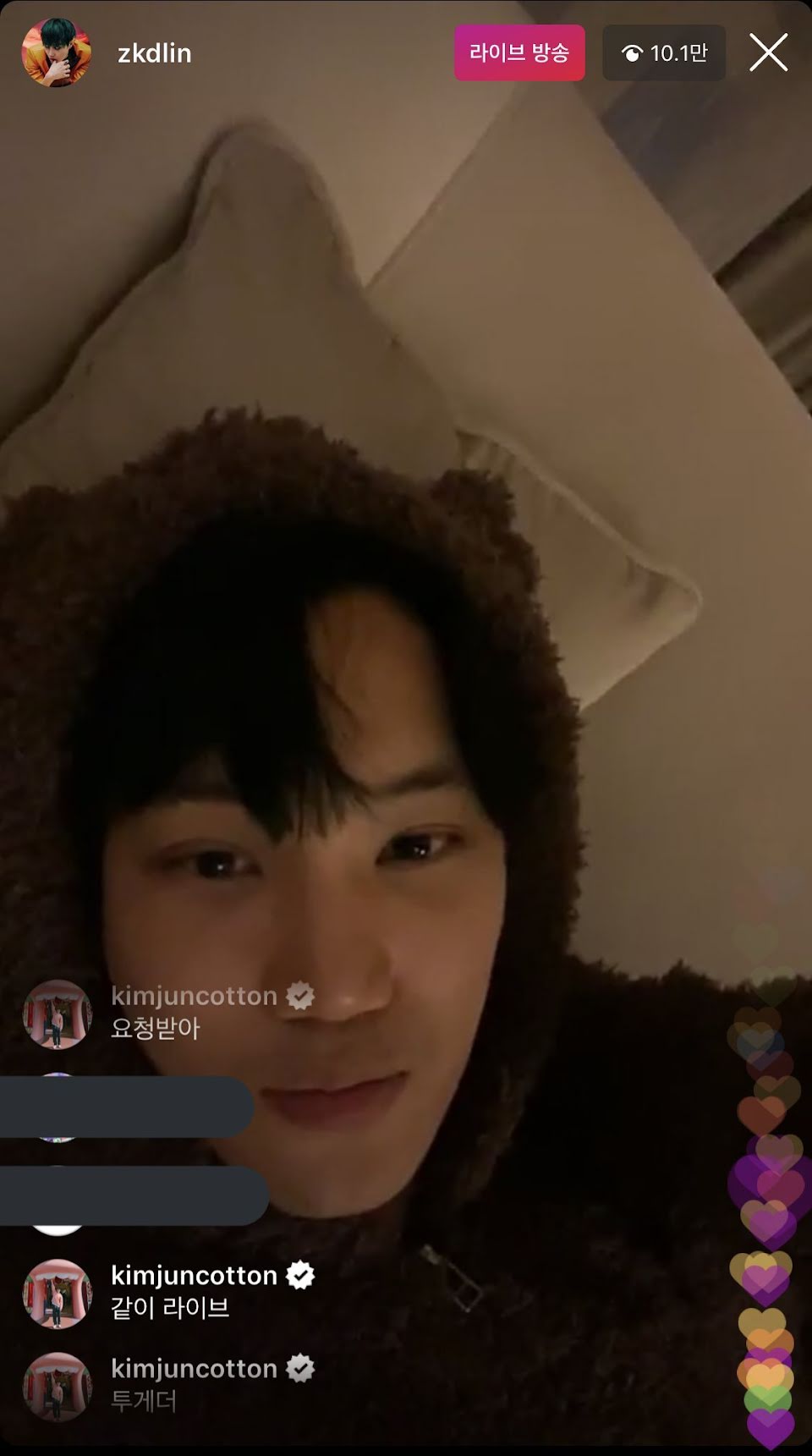Viewport: 812px width, 1456px height.
Task: Tap the 라이브 방송 badge
Action: pos(519,52)
